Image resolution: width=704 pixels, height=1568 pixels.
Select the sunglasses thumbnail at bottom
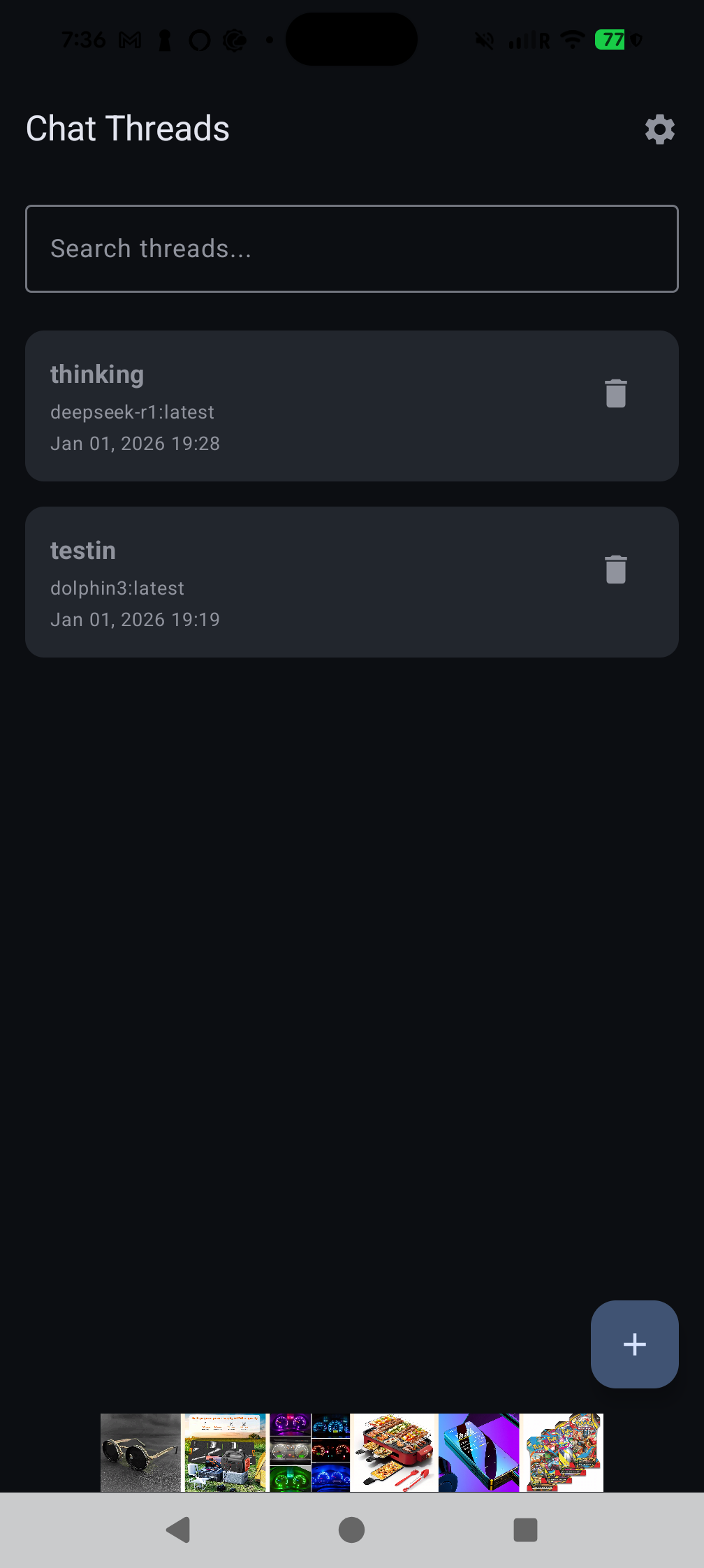(x=140, y=1452)
